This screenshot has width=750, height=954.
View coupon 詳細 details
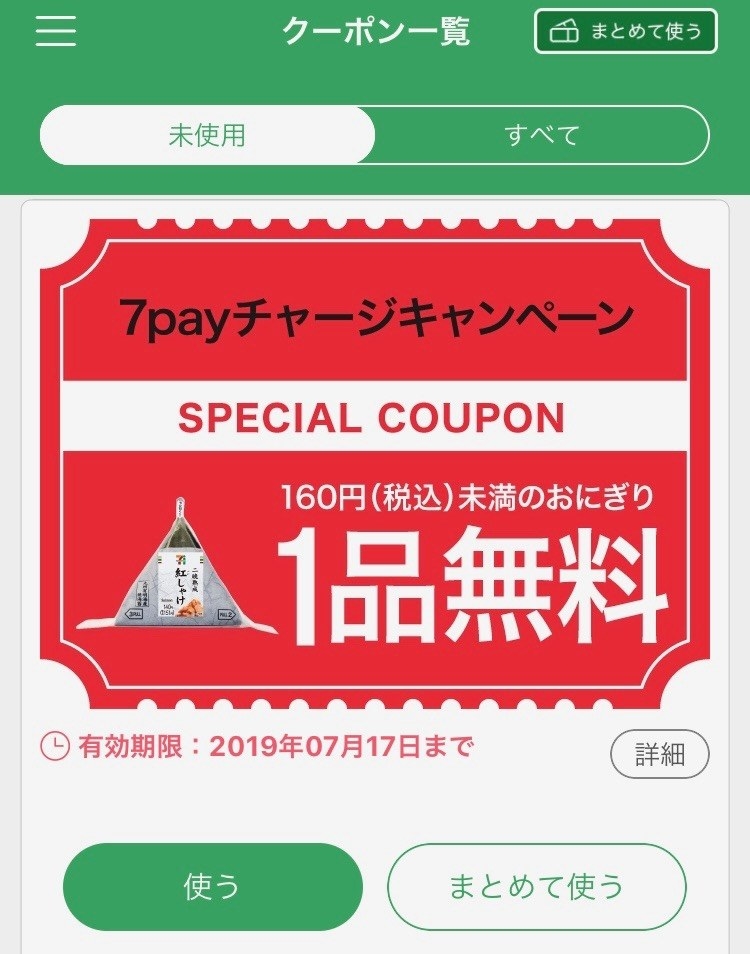point(659,754)
